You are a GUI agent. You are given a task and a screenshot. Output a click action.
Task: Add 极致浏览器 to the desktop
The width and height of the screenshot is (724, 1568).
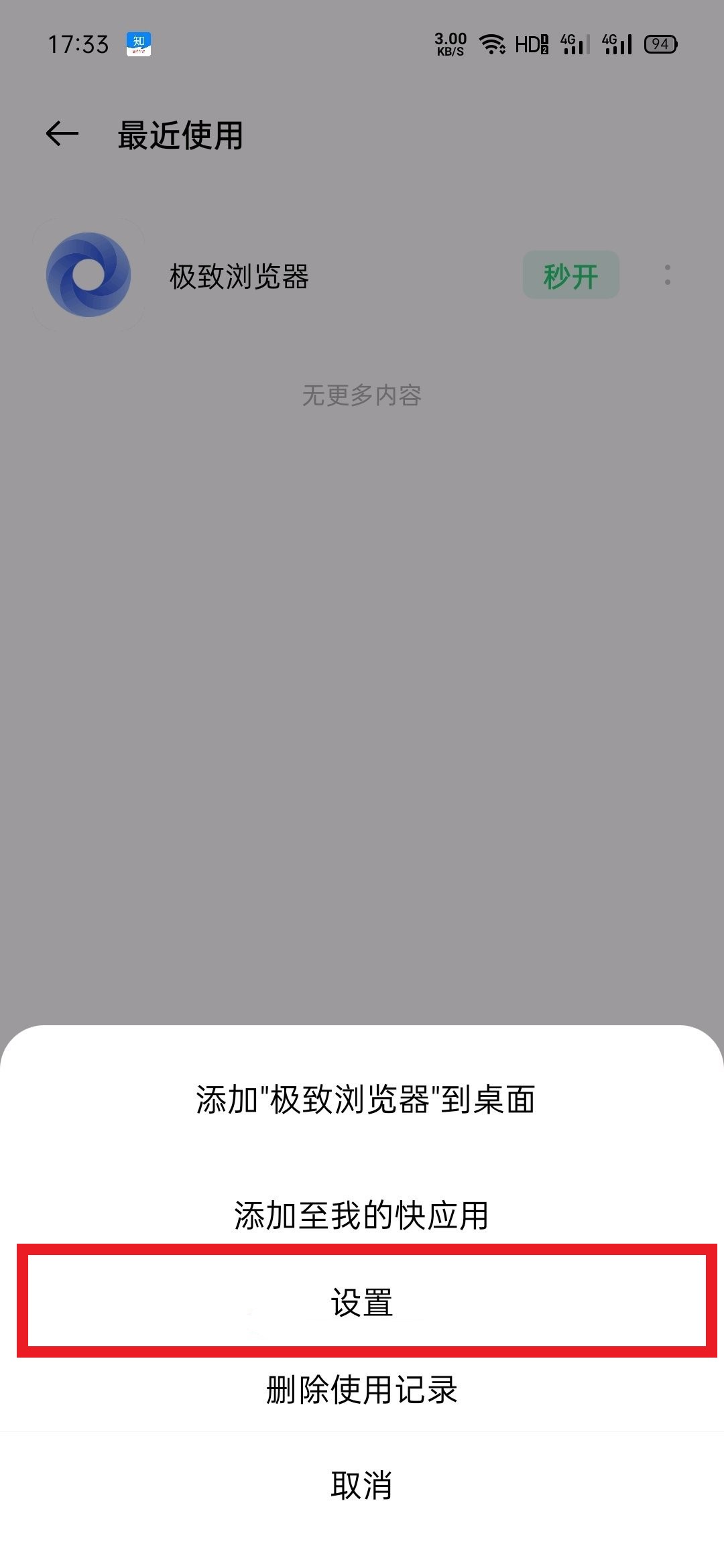click(362, 1100)
